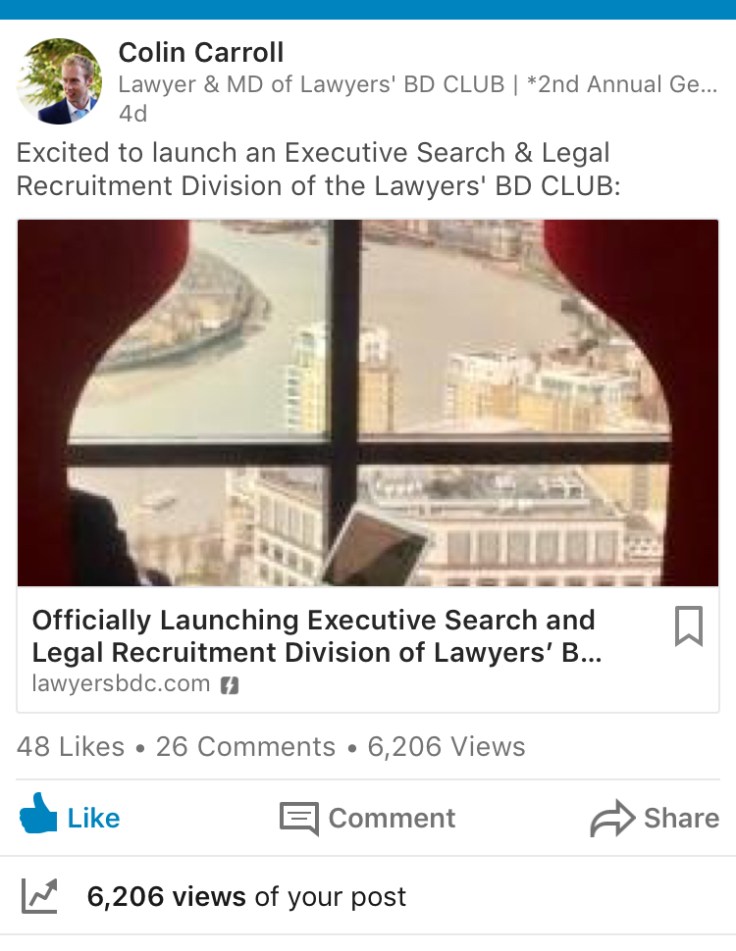Comment on the Executive Search post
736x951 pixels.
tap(367, 818)
